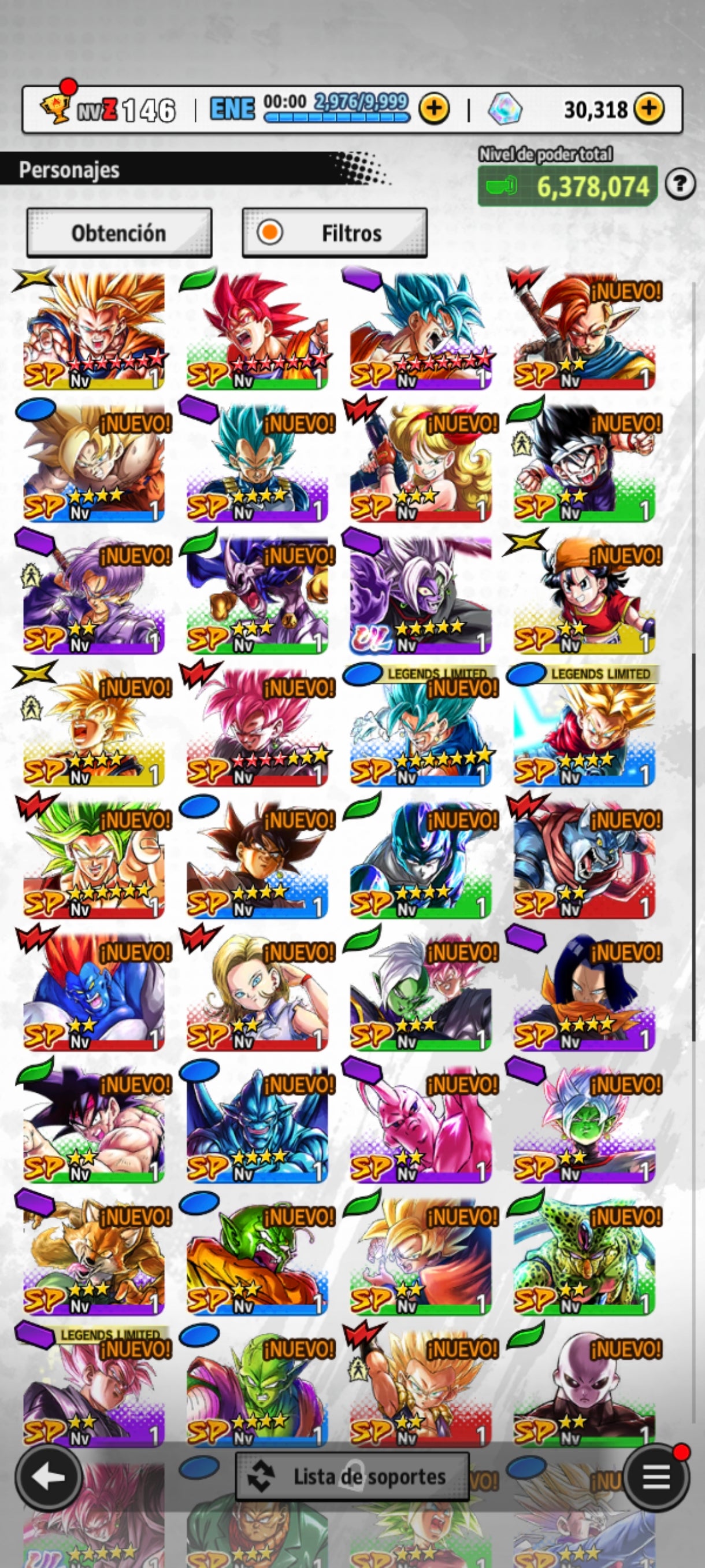Open the Filtros panel
The width and height of the screenshot is (705, 1568).
click(x=335, y=232)
